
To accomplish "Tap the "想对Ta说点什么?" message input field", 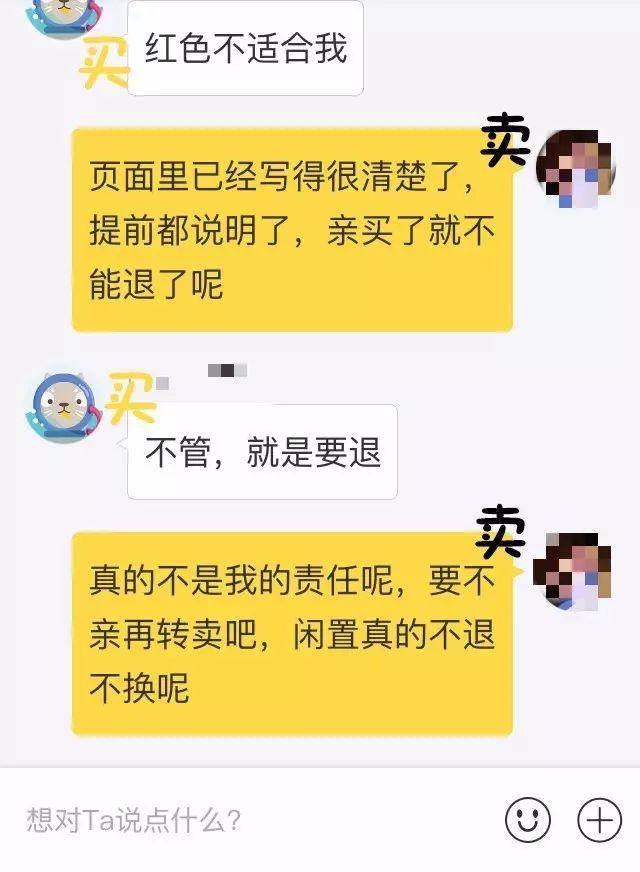I will [250, 821].
